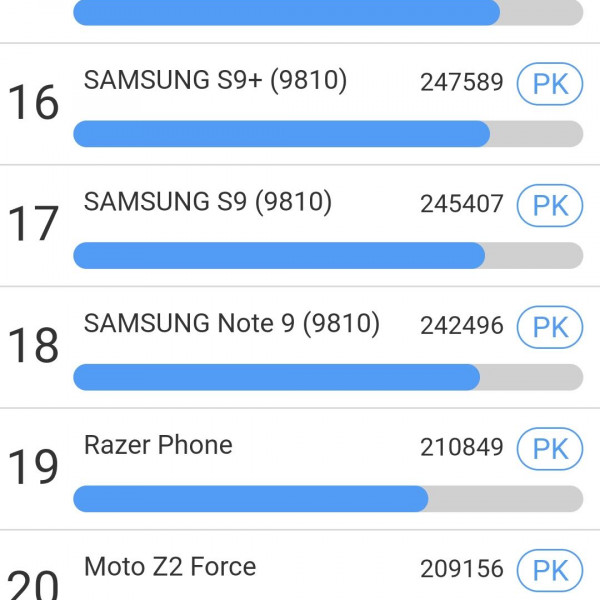
Task: Tap PK button for SAMSUNG S9+ (9810)
Action: pos(549,84)
